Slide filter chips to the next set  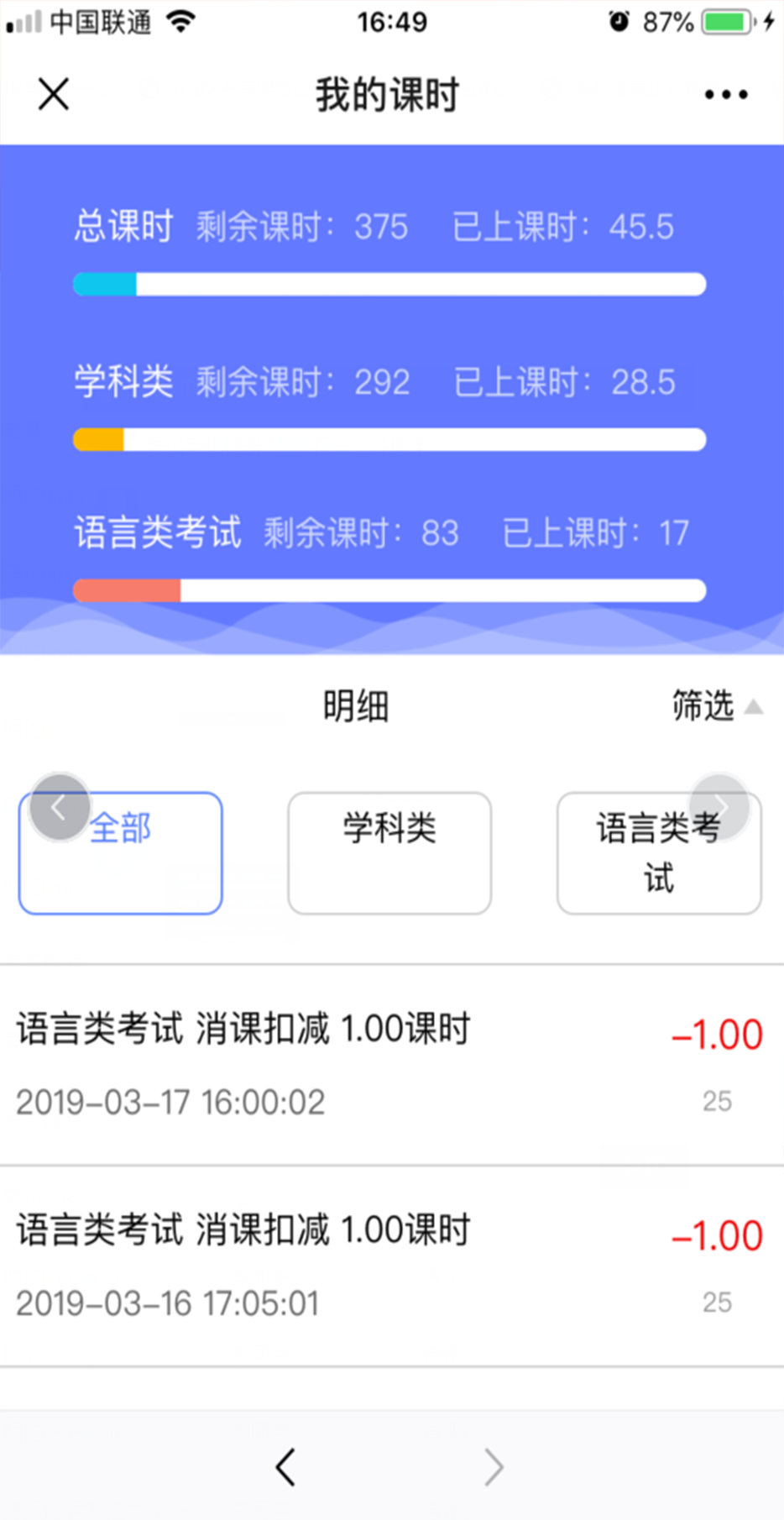719,807
